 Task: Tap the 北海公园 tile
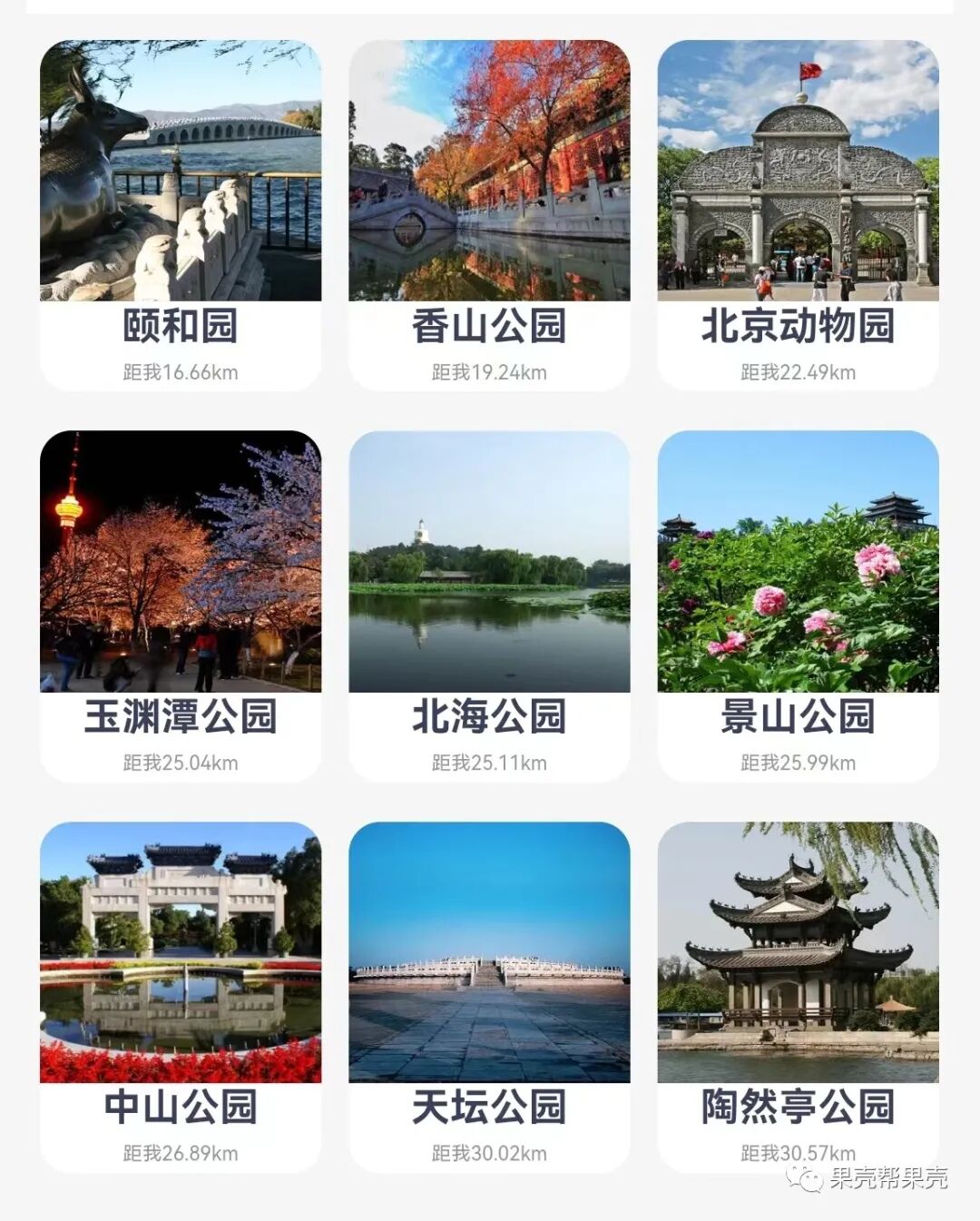(489, 606)
